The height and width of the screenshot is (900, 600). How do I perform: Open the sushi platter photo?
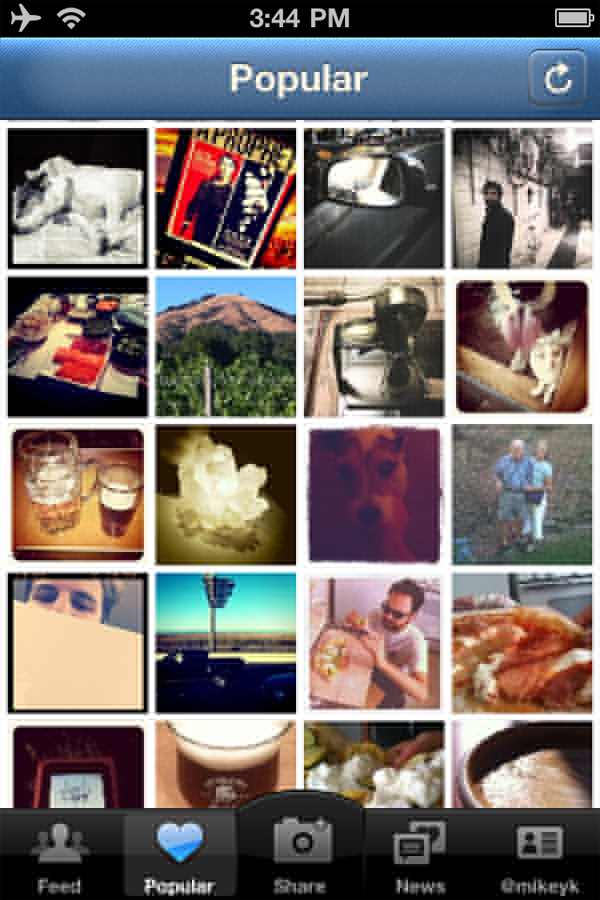(78, 346)
